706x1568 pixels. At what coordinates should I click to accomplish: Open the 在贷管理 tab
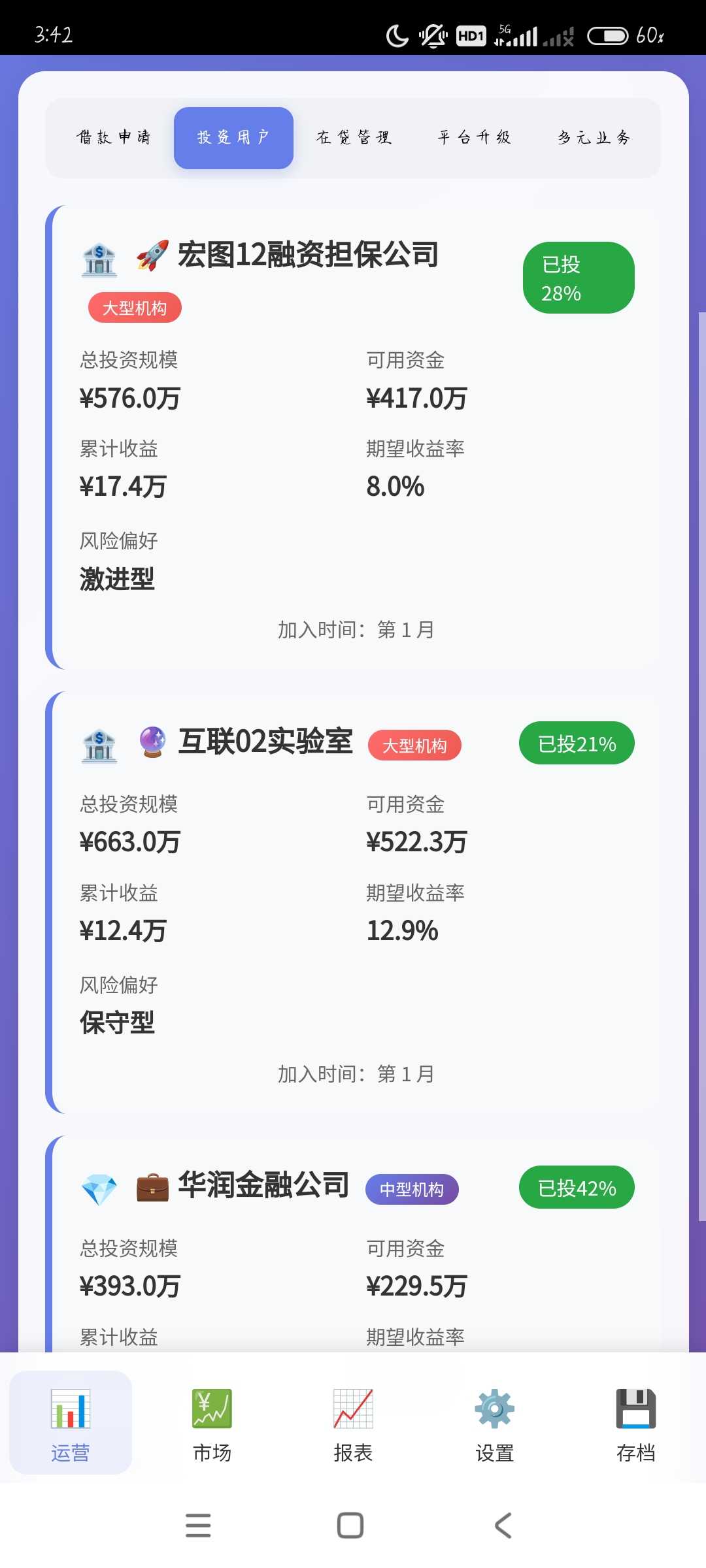pyautogui.click(x=354, y=137)
